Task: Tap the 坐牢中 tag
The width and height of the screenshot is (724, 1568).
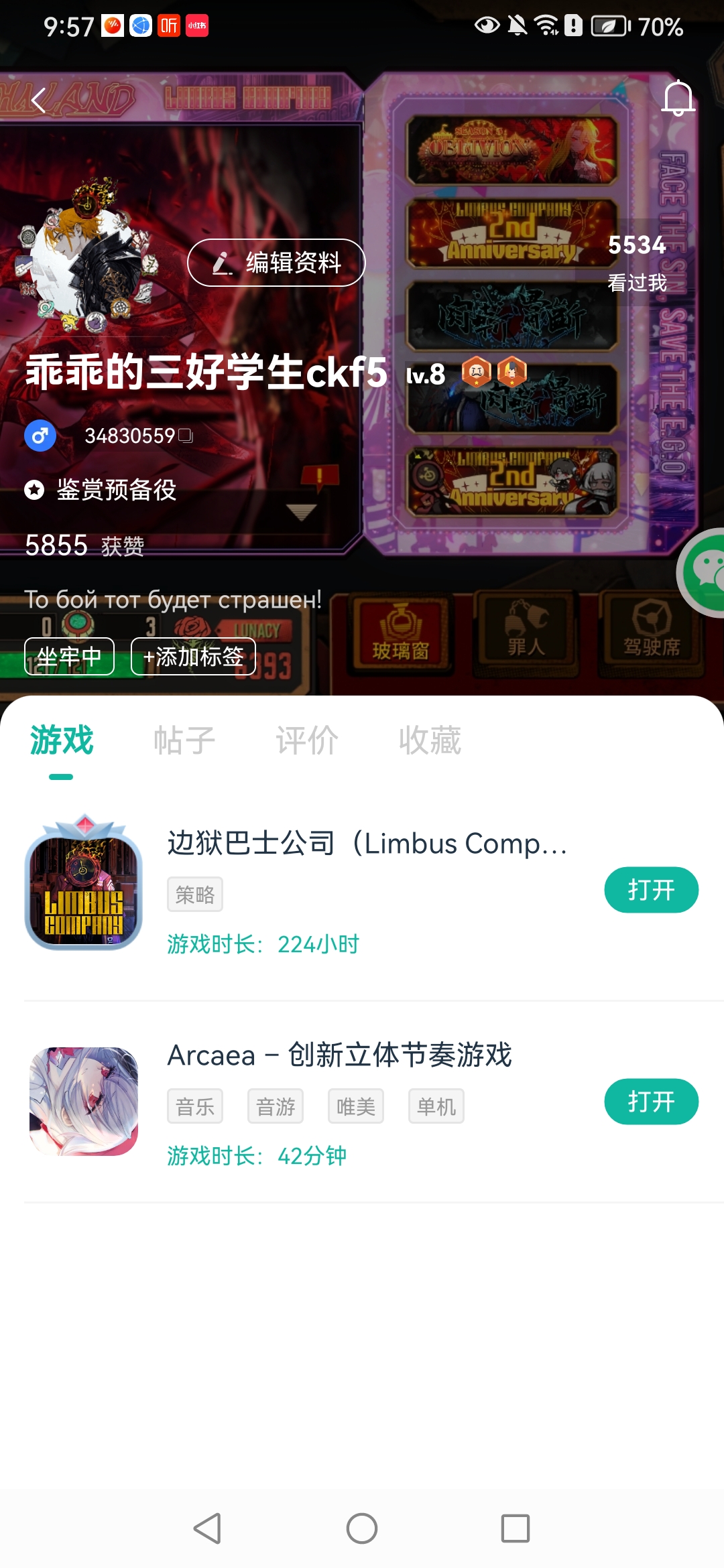Action: coord(69,657)
